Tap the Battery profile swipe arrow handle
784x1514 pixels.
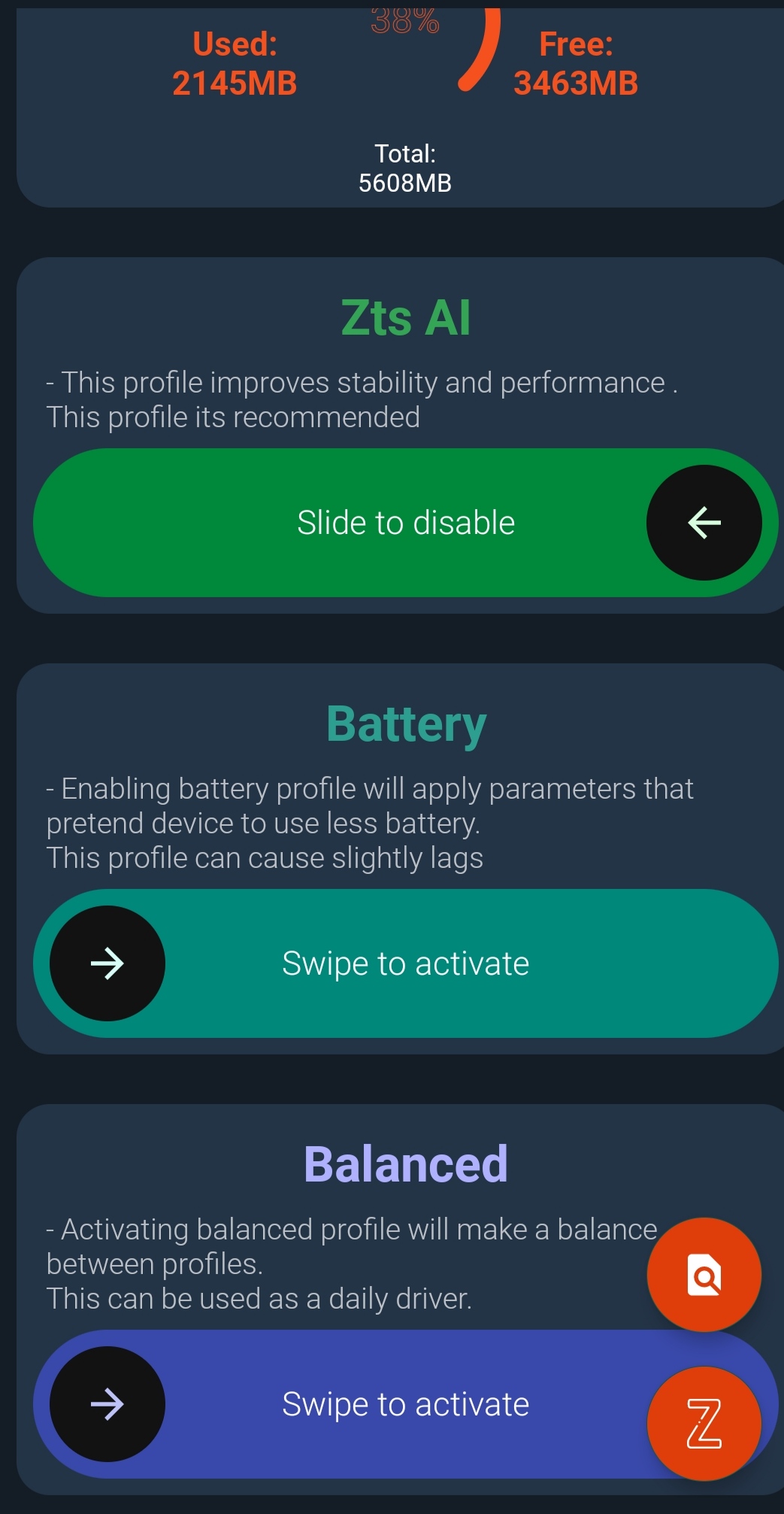[107, 963]
